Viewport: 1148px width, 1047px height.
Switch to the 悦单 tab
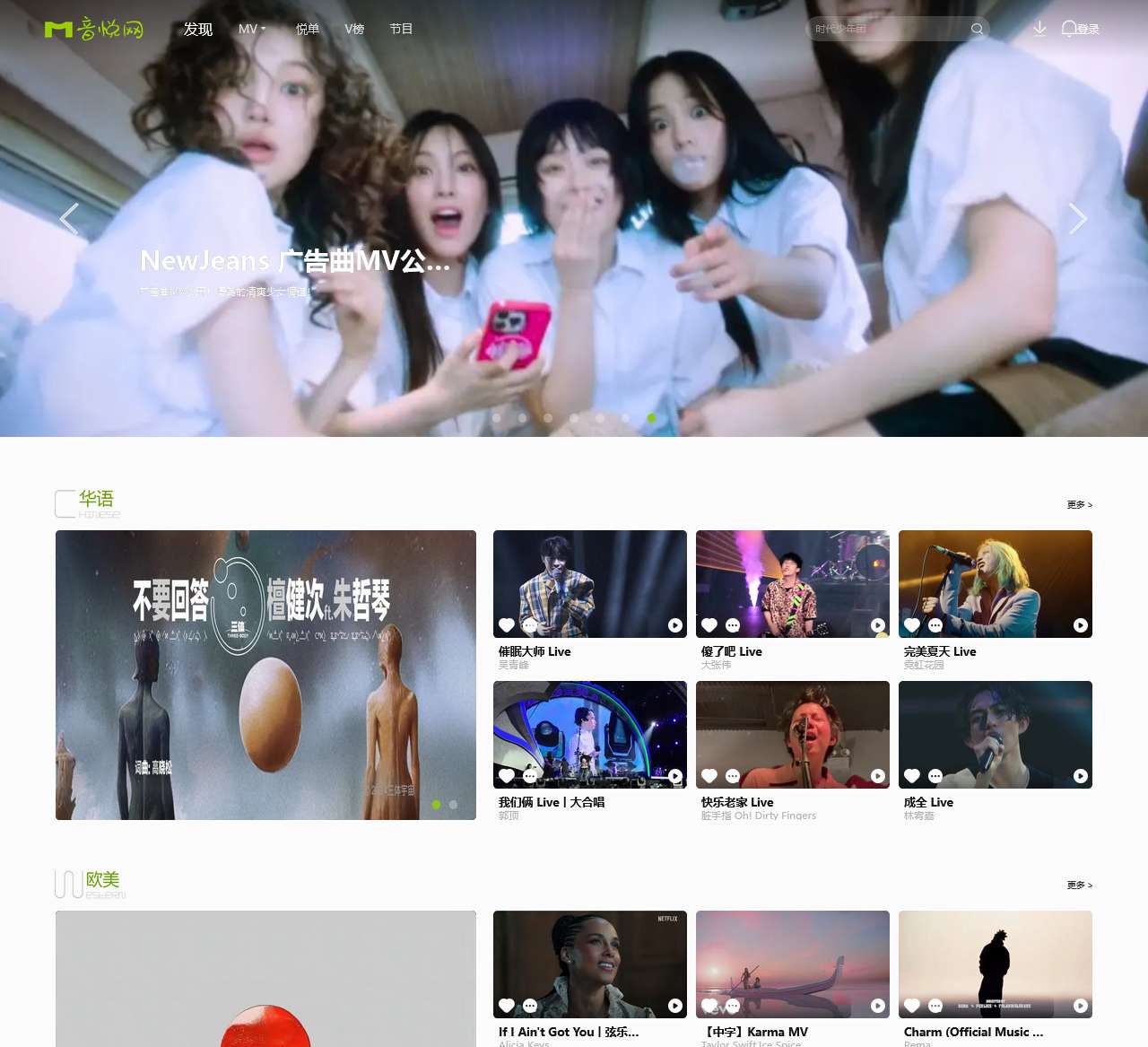(308, 29)
